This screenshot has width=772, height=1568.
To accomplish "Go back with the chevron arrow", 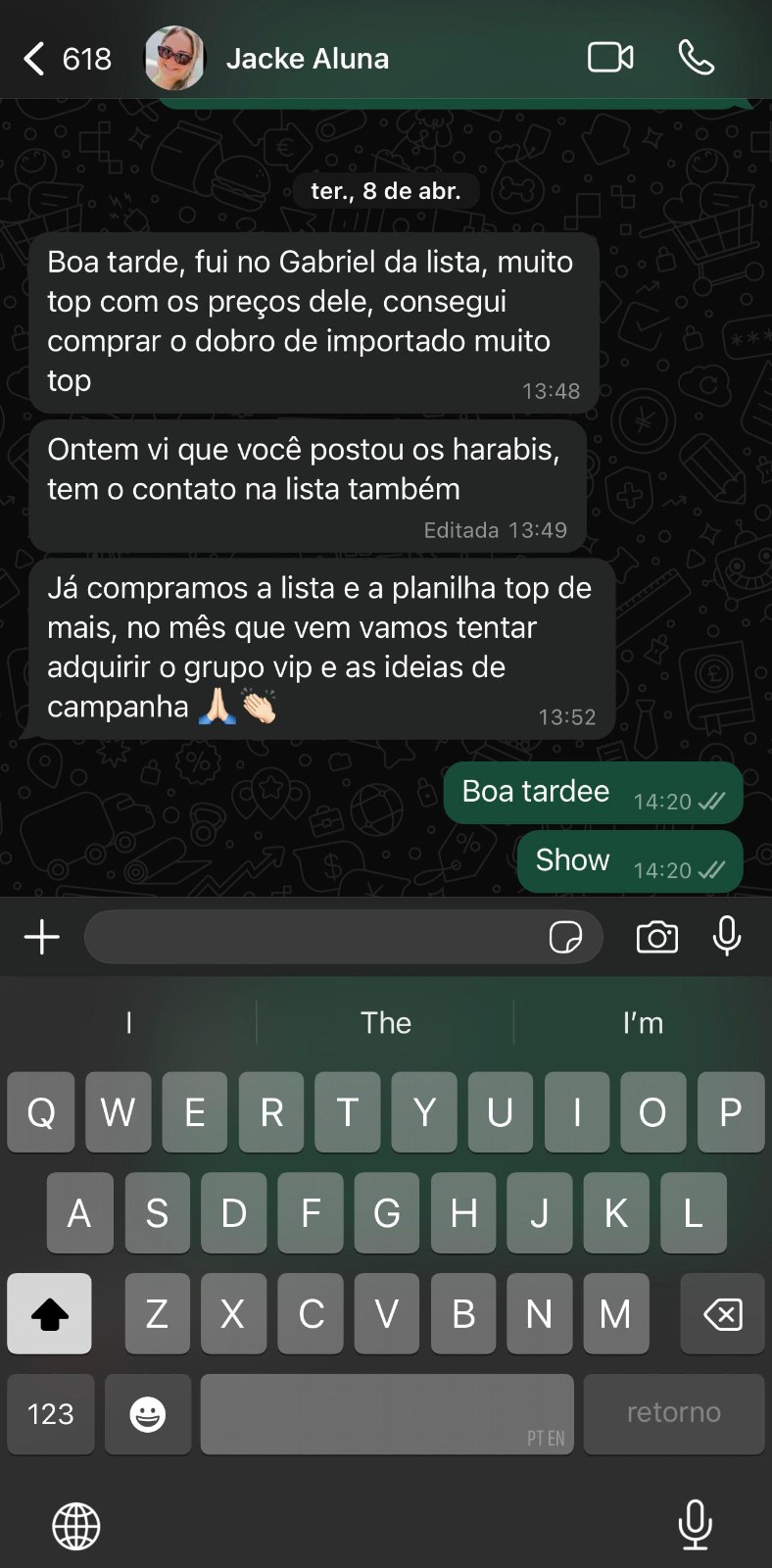I will pyautogui.click(x=32, y=58).
